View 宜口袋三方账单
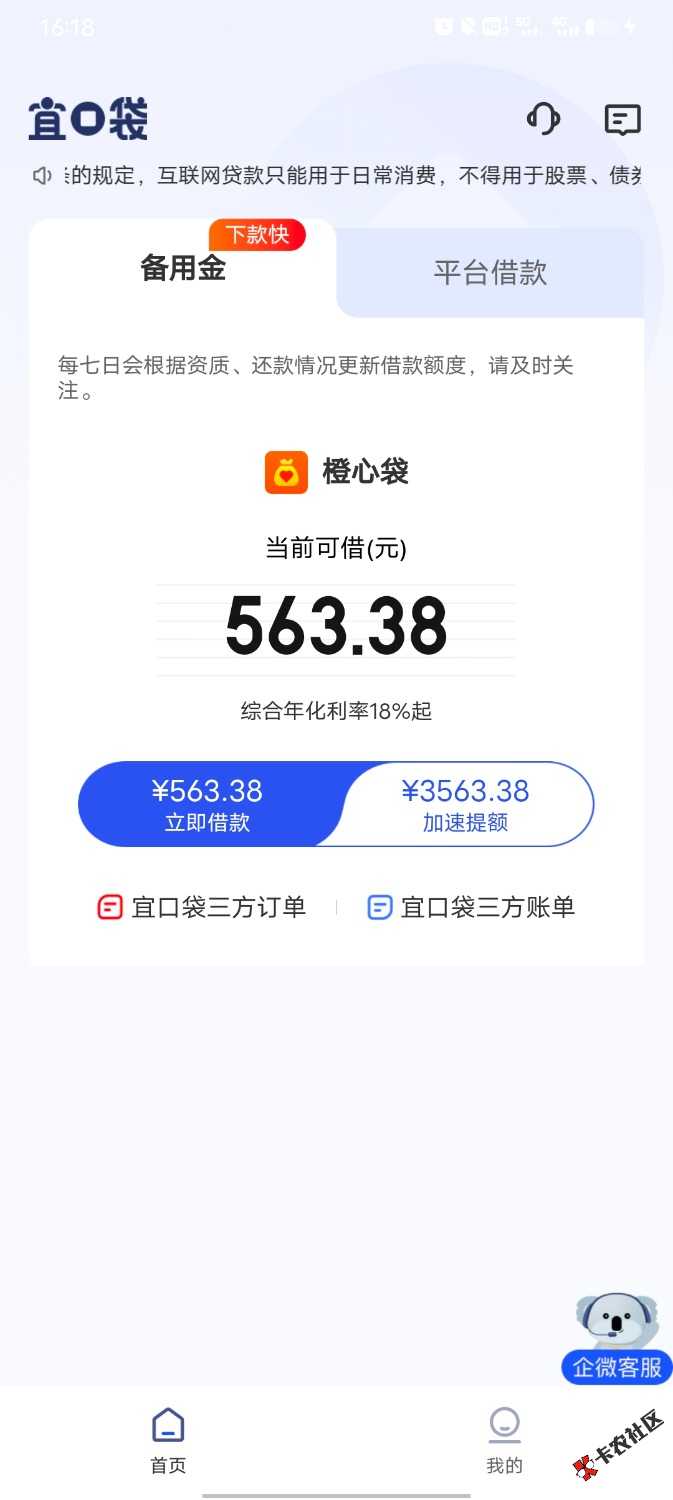Image resolution: width=673 pixels, height=1500 pixels. (471, 907)
